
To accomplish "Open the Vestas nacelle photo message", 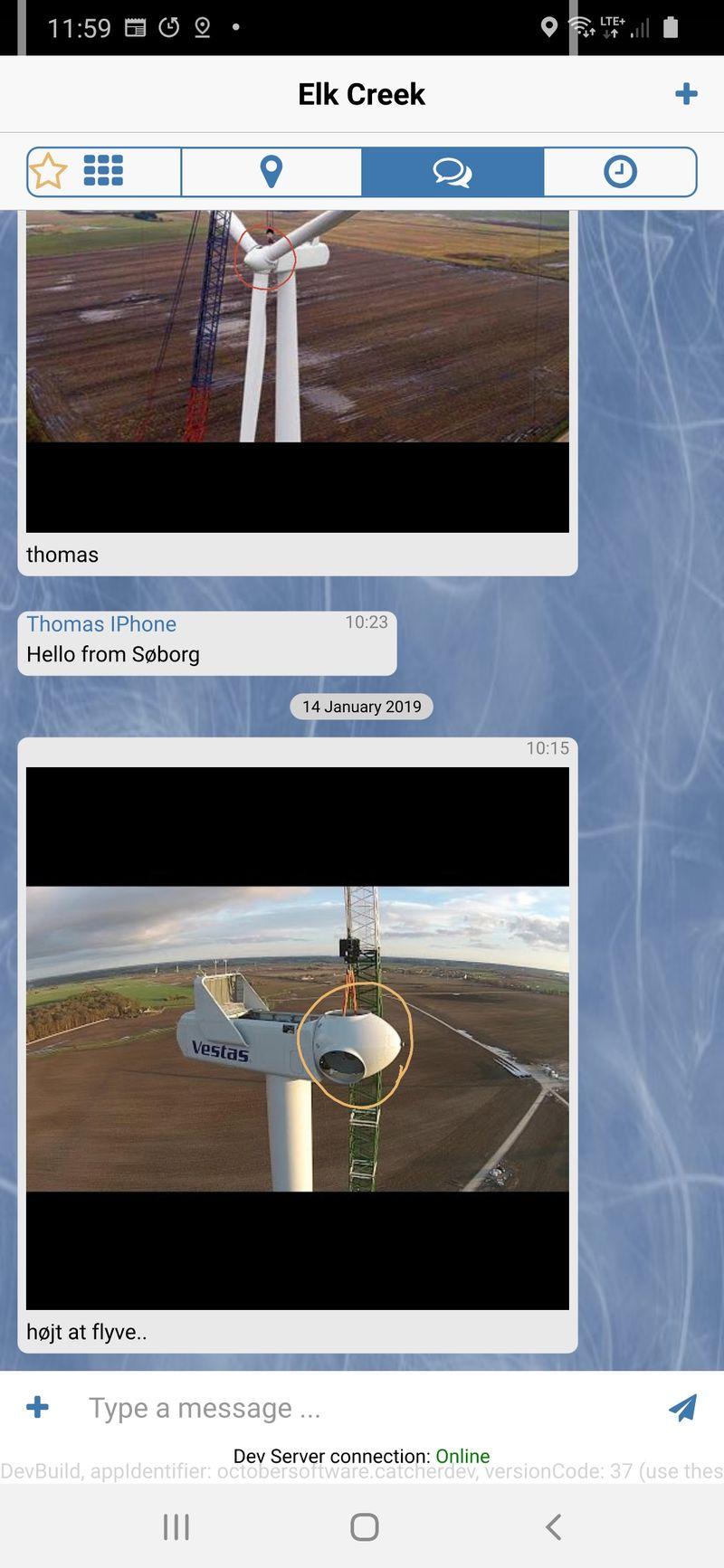I will click(298, 1038).
